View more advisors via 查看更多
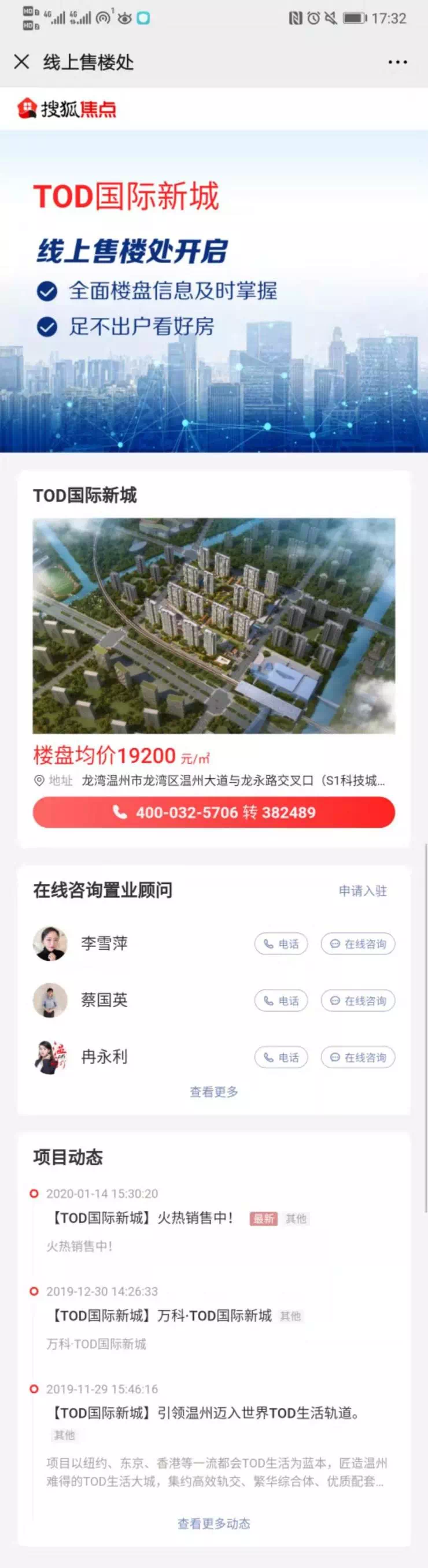This screenshot has width=428, height=1568. tap(213, 1091)
